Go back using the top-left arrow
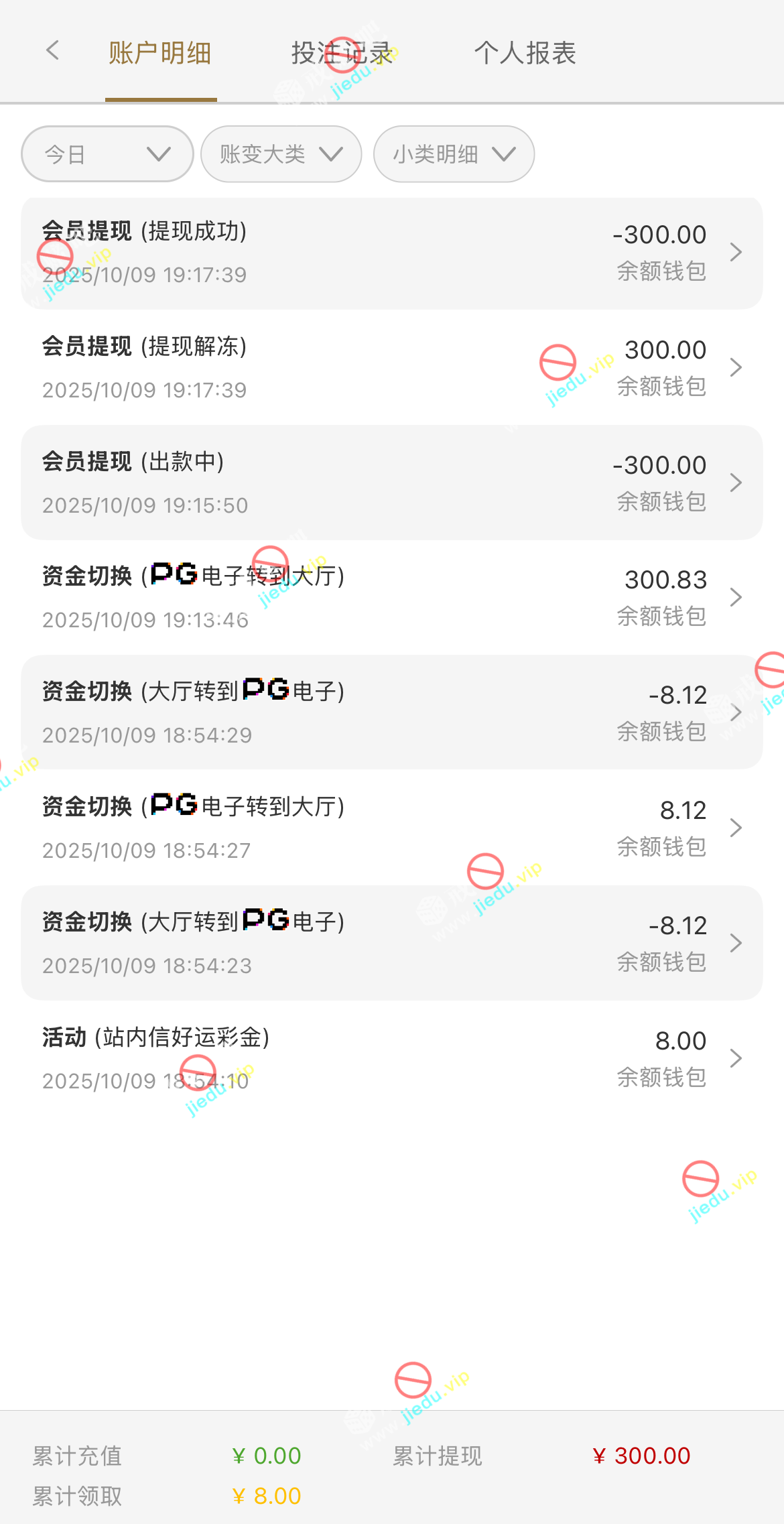 coord(52,51)
